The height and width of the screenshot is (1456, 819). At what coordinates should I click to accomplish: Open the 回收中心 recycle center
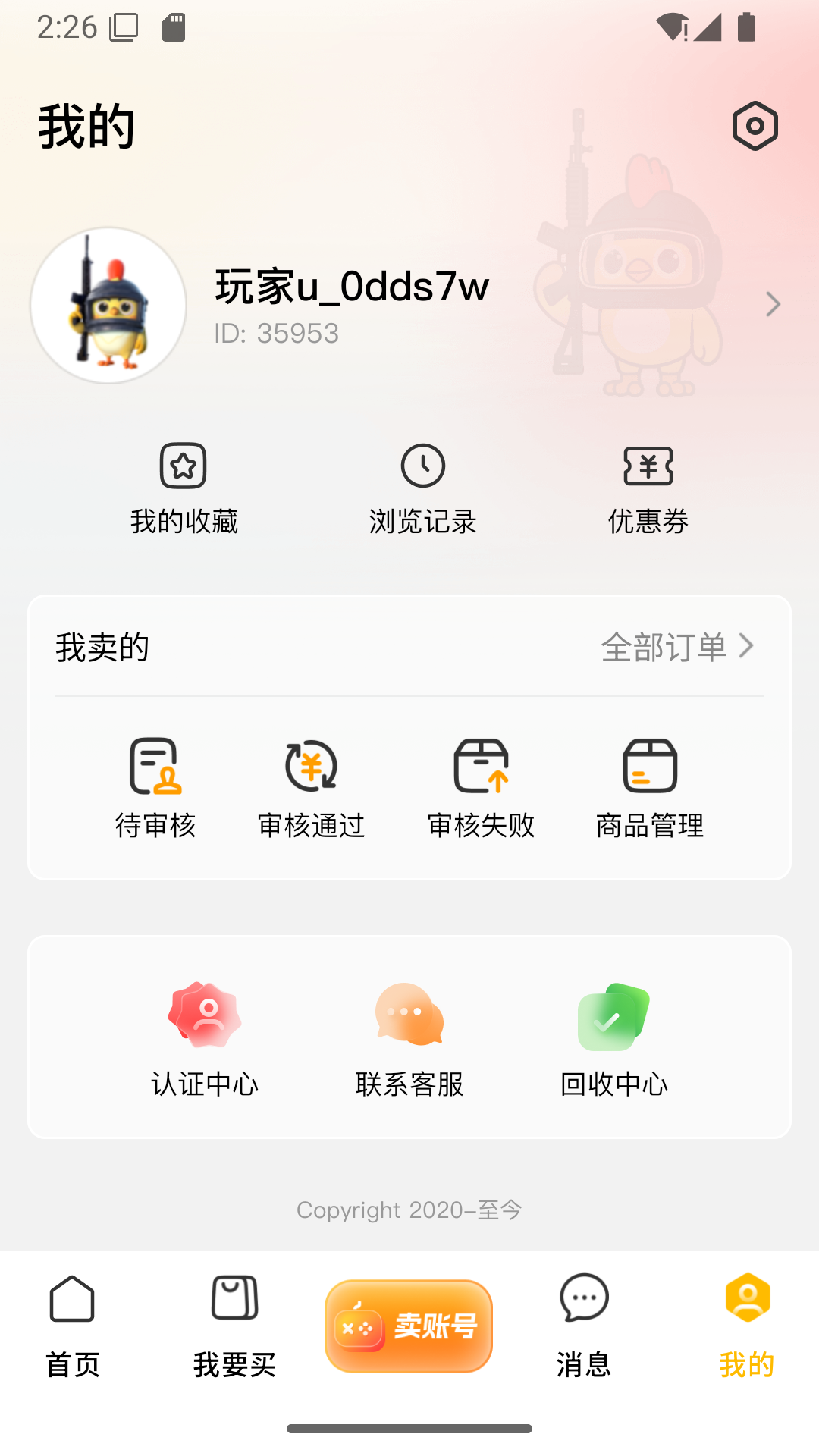[x=613, y=1016]
